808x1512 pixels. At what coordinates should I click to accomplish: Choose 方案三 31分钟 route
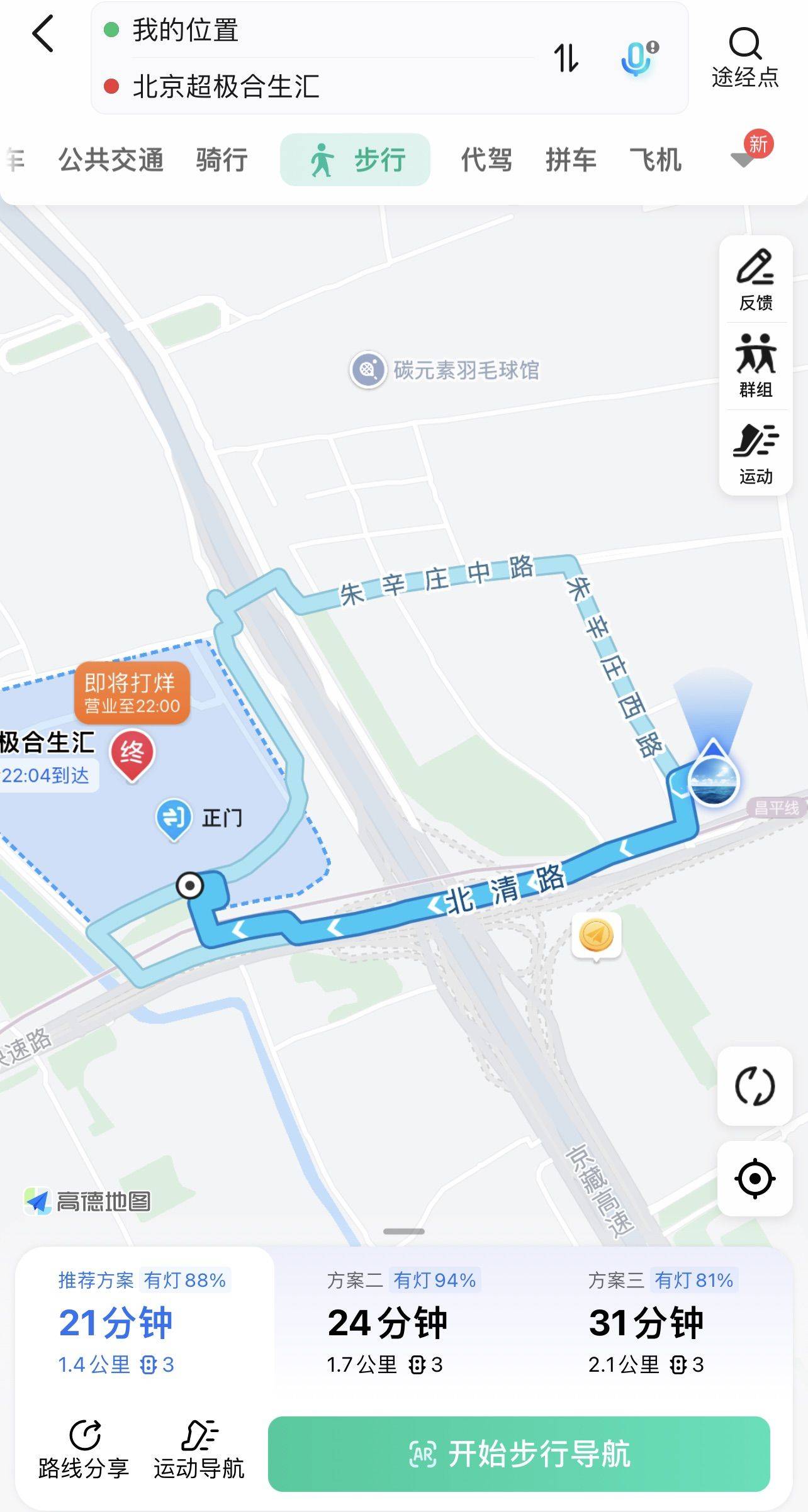coord(661,1322)
